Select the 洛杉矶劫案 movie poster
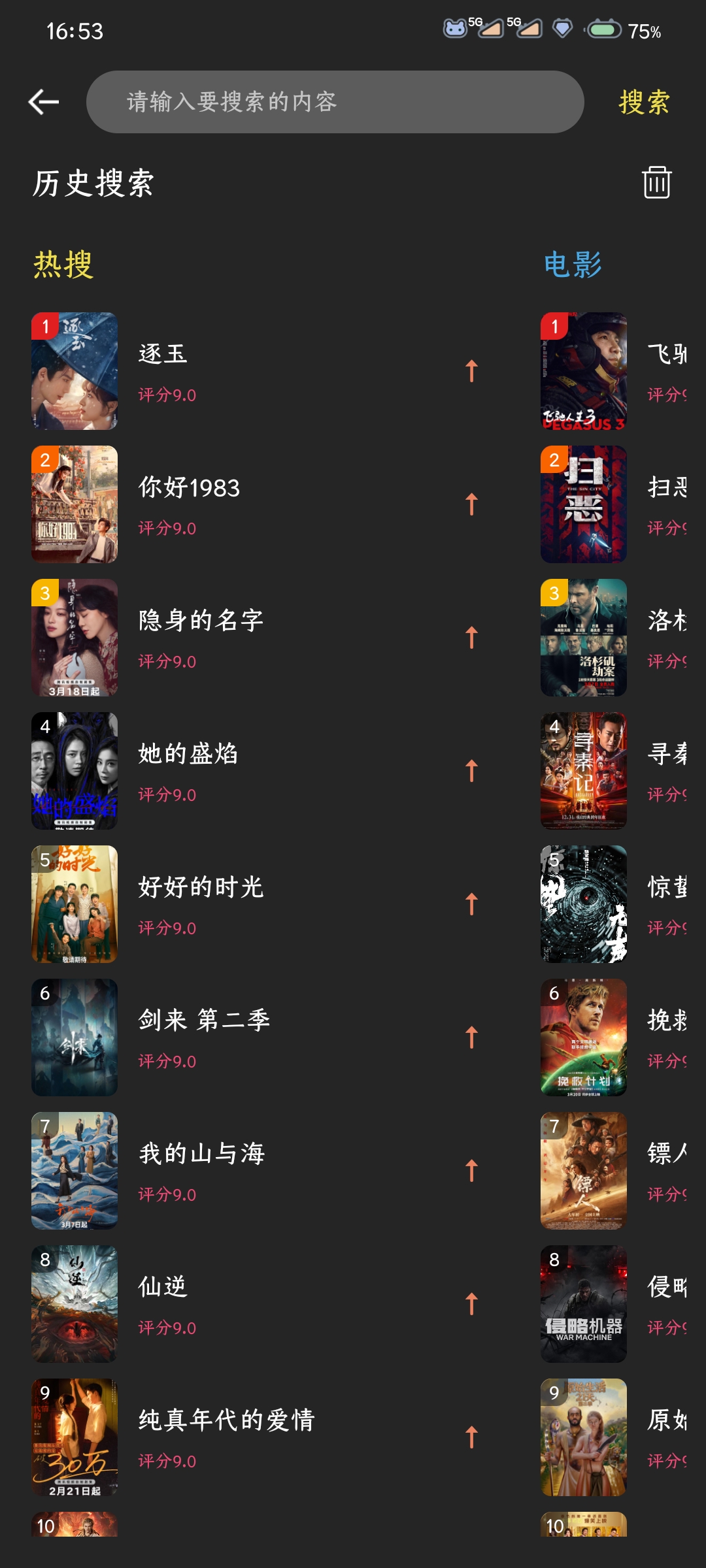This screenshot has width=706, height=1568. (584, 638)
